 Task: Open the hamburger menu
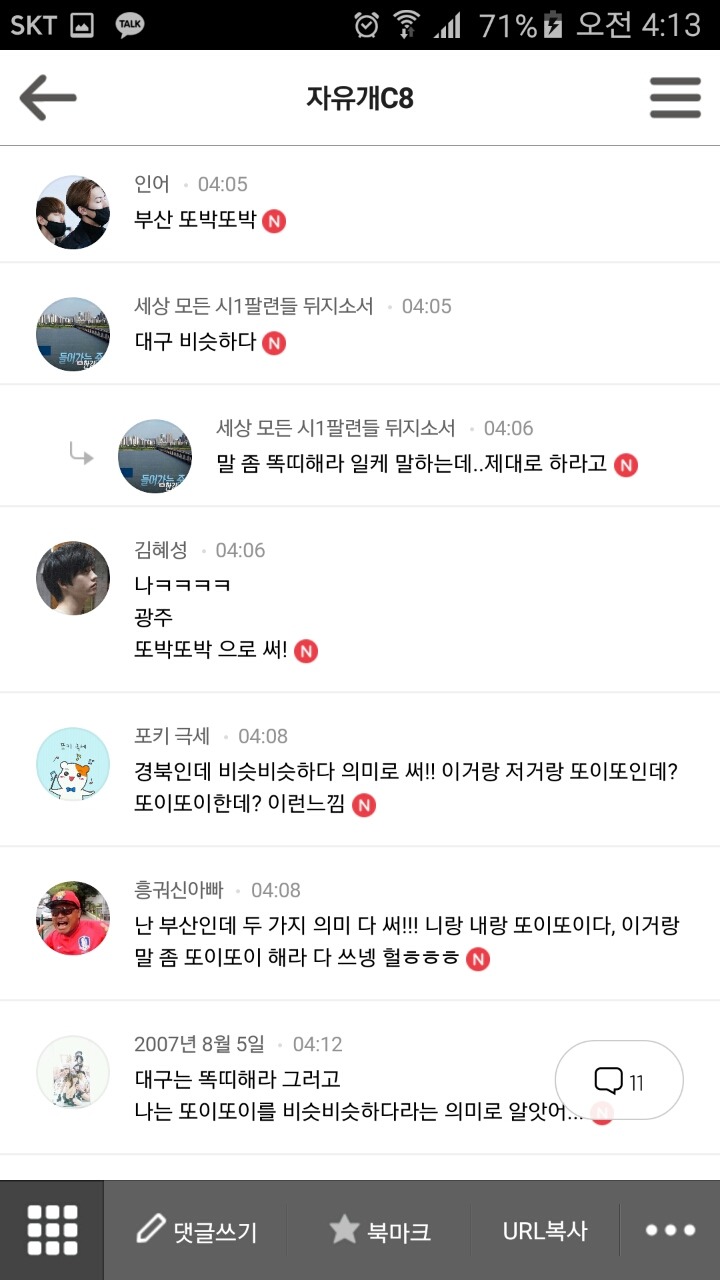click(x=675, y=98)
